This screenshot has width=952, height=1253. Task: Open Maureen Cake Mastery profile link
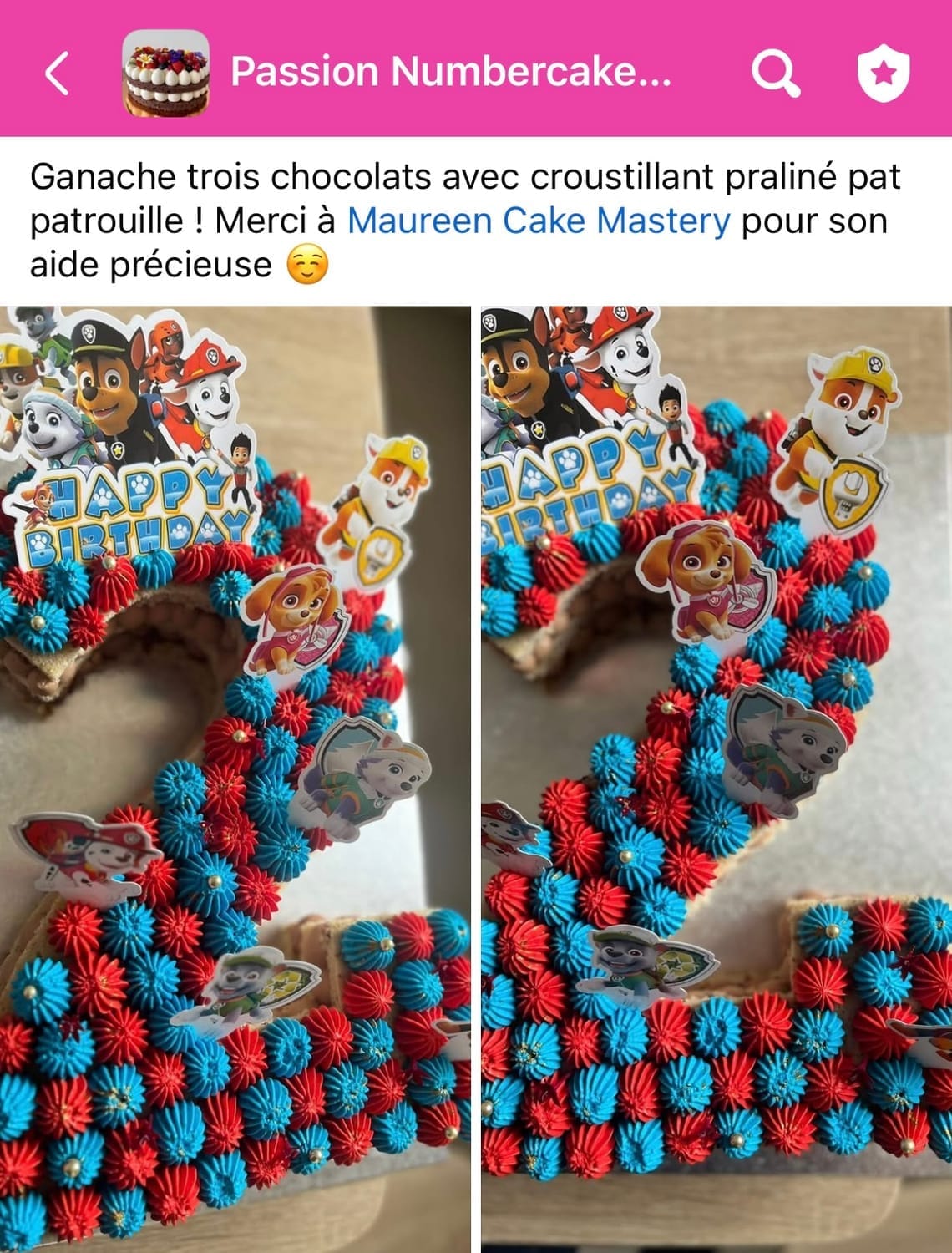tap(538, 221)
